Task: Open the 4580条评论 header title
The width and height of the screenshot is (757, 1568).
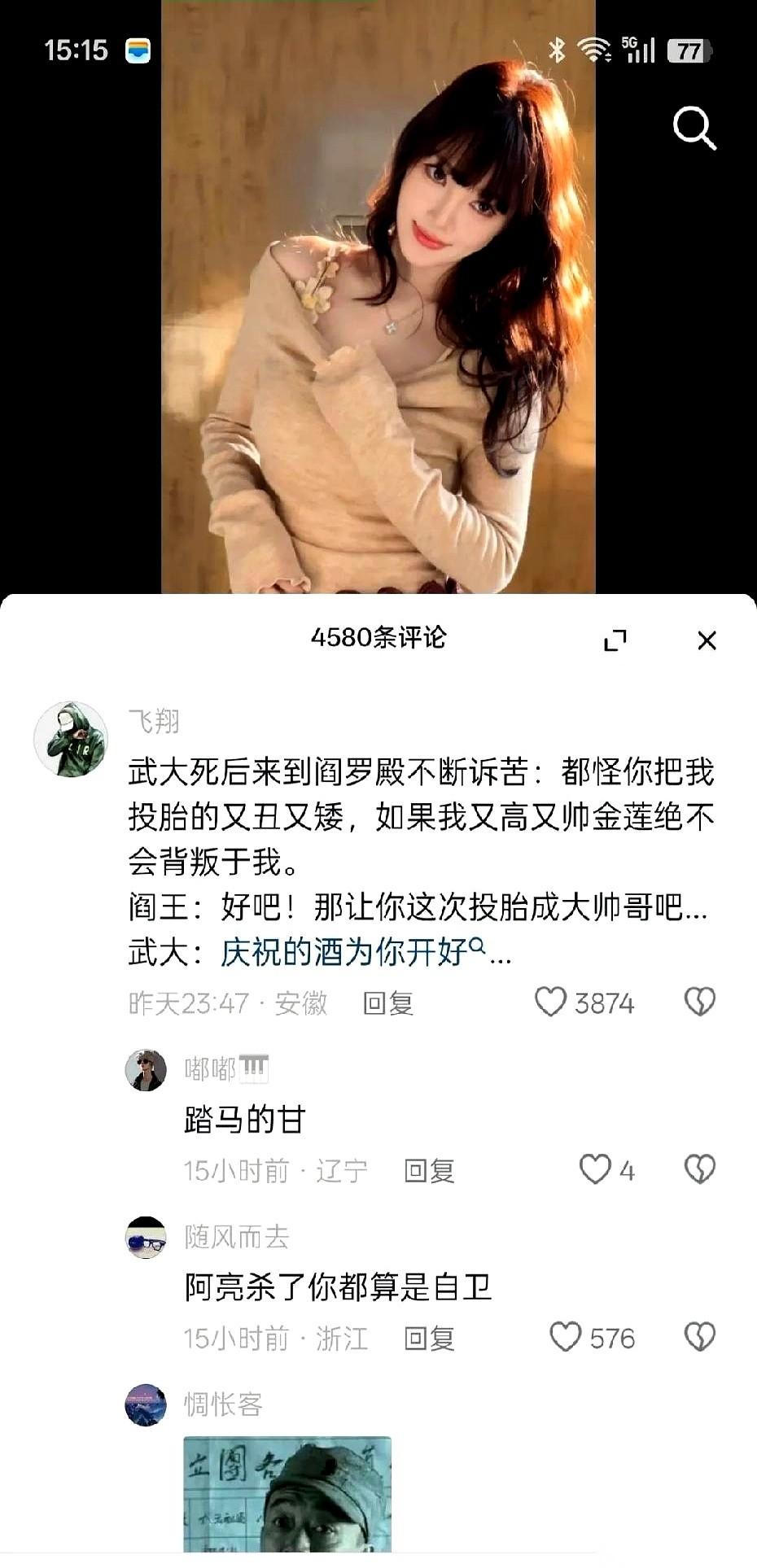Action: [x=378, y=640]
